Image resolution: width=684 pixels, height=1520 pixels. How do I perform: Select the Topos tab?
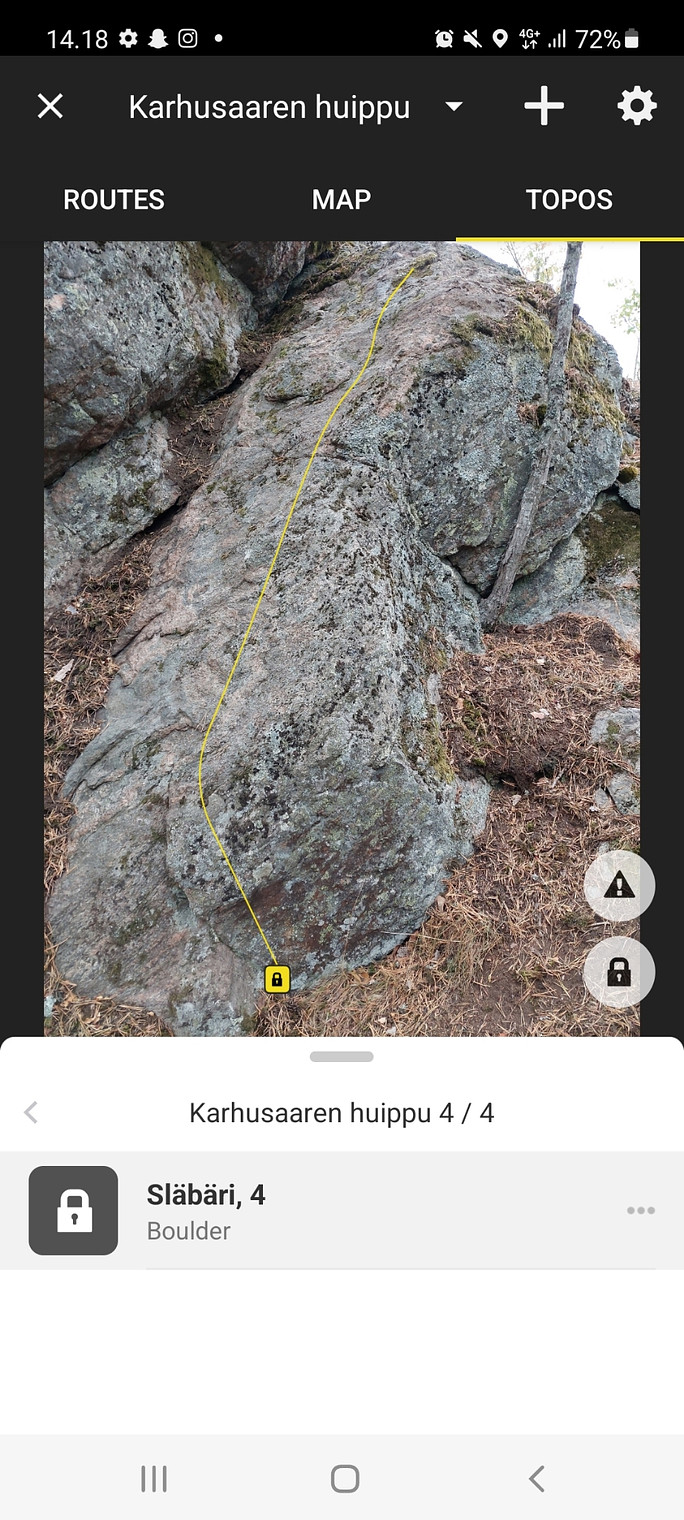coord(569,199)
